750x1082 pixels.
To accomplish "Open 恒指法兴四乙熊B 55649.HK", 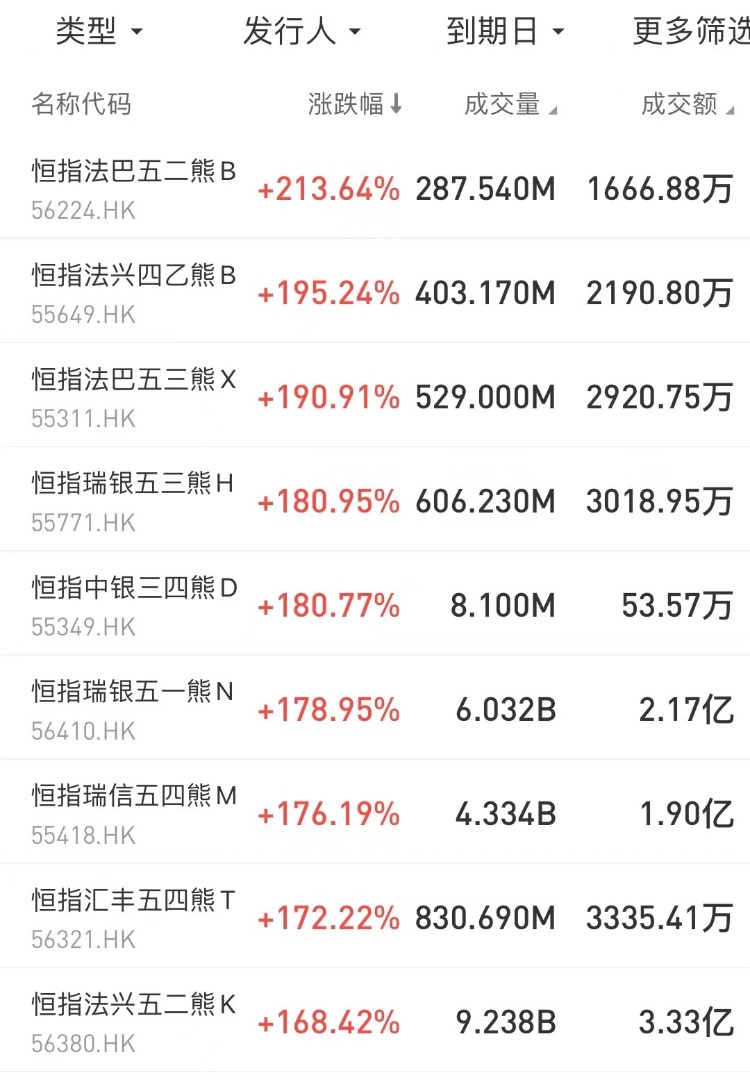I will (133, 292).
